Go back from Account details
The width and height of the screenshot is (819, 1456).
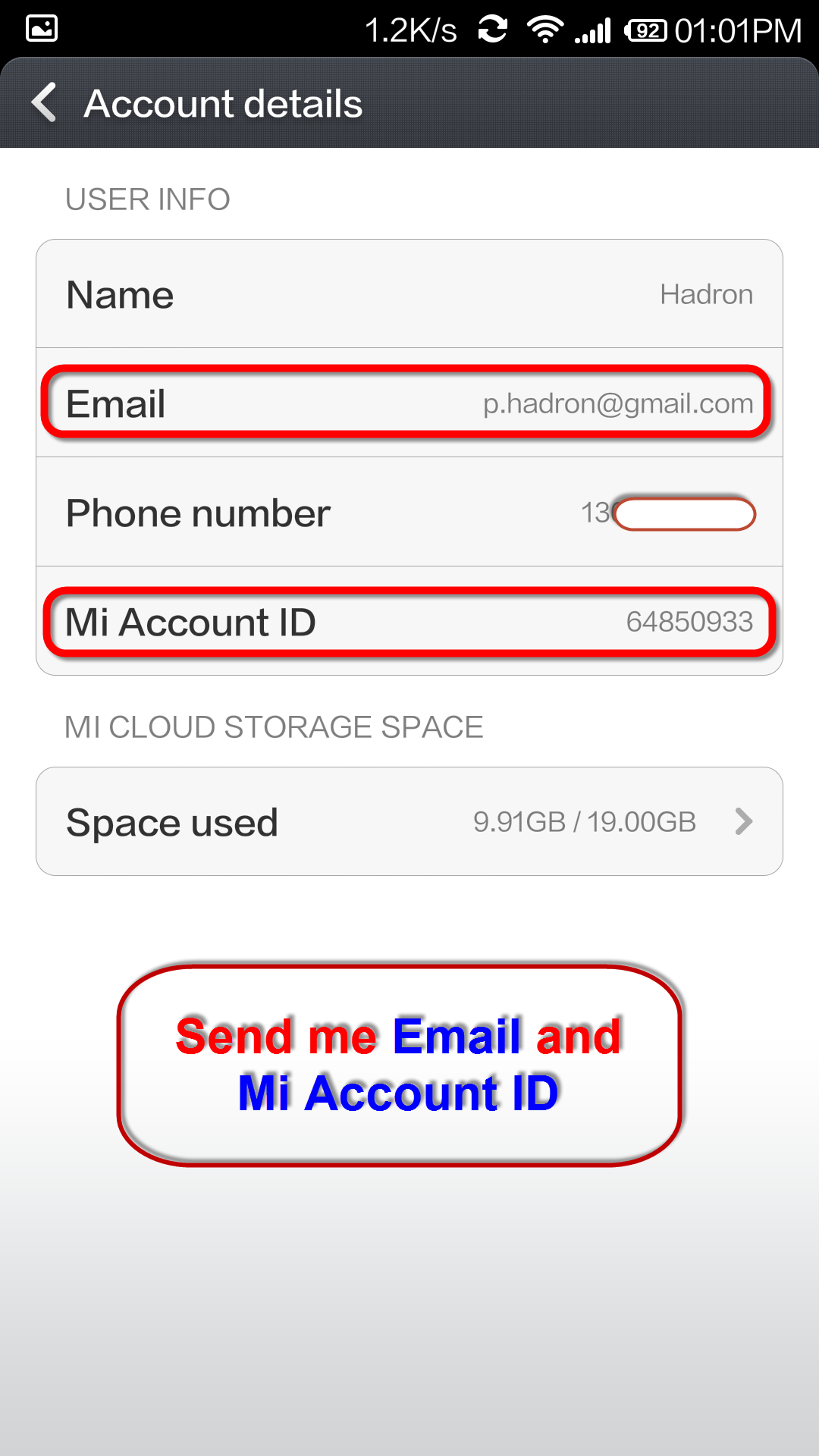tap(45, 102)
